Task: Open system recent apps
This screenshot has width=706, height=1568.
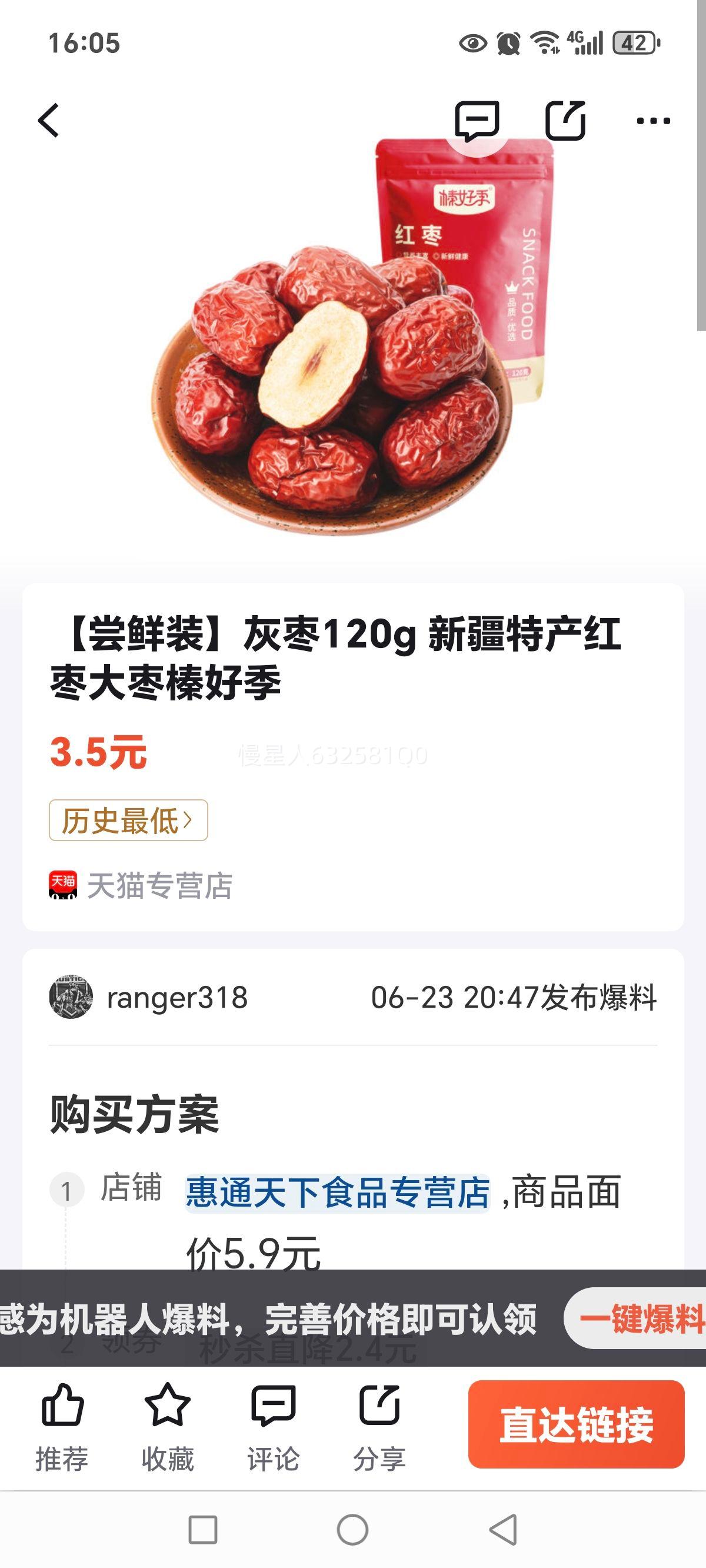Action: click(202, 1530)
